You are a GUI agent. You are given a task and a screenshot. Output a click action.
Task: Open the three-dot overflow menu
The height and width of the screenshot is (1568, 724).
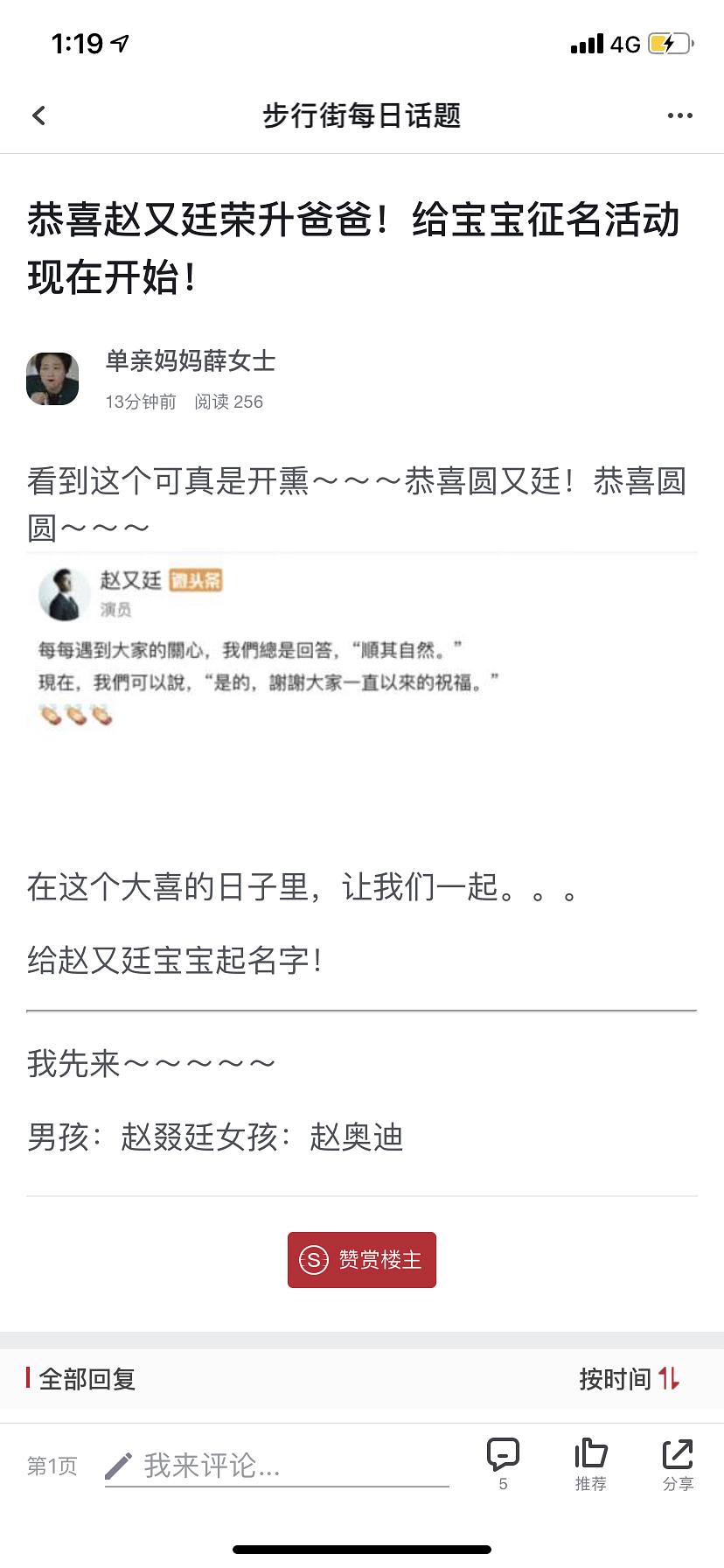(x=679, y=115)
